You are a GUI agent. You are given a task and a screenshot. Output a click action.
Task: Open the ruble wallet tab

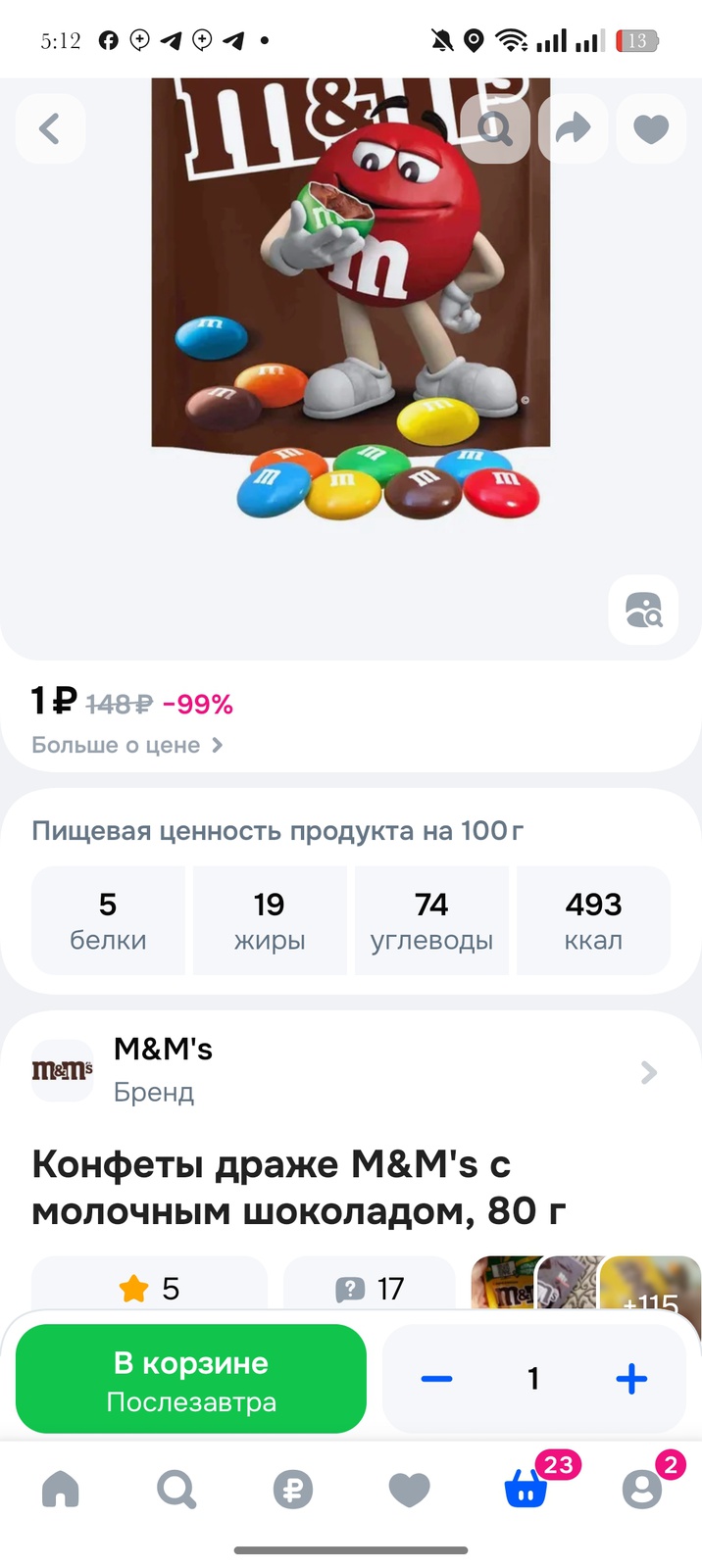coord(292,1490)
